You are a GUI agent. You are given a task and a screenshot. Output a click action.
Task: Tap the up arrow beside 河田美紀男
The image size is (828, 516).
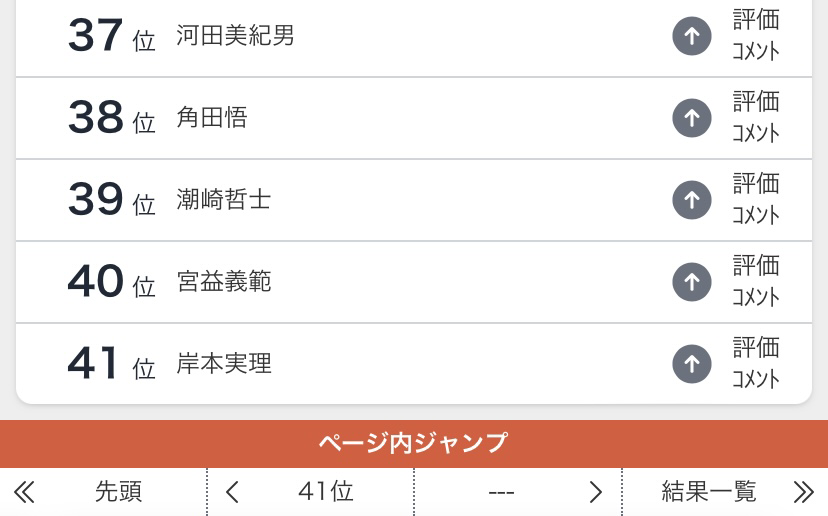click(691, 36)
